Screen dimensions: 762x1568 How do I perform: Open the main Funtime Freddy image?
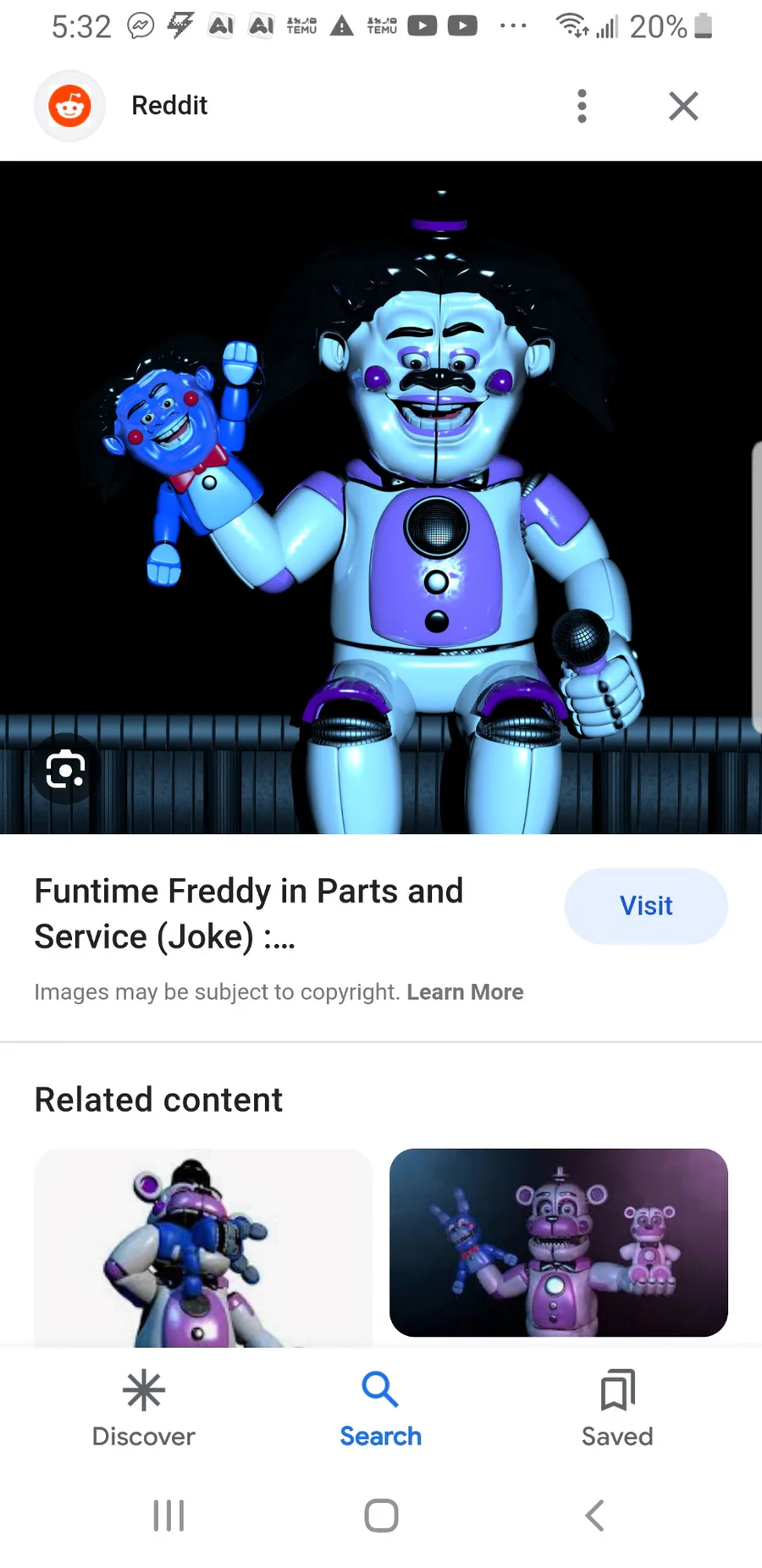click(380, 497)
